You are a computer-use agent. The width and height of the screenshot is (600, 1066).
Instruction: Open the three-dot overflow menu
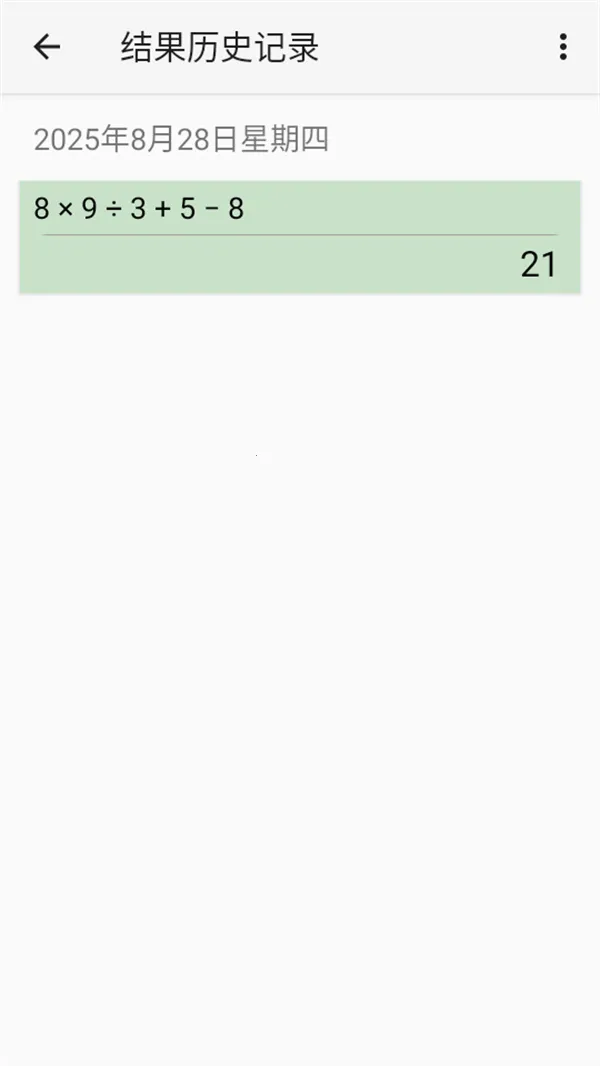point(563,47)
